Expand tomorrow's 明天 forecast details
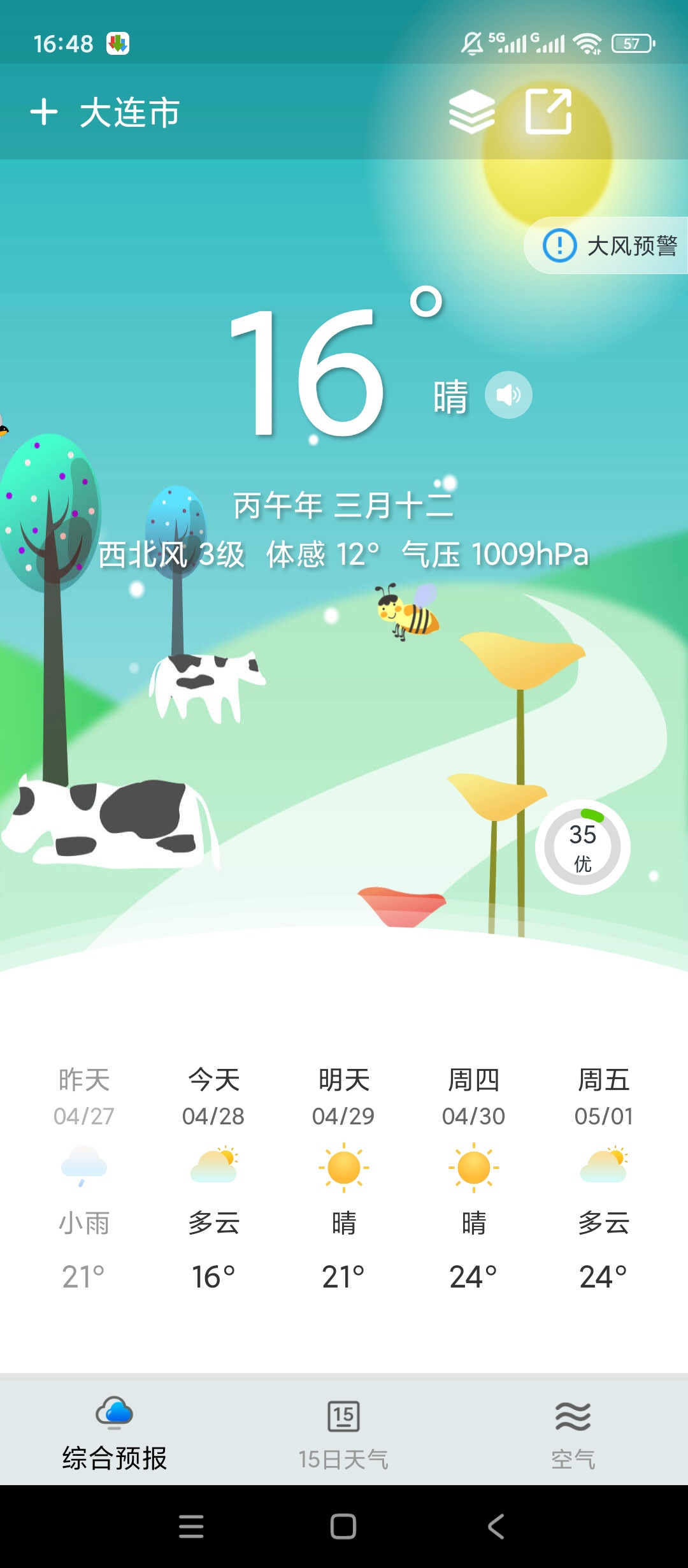688x1568 pixels. point(343,1179)
